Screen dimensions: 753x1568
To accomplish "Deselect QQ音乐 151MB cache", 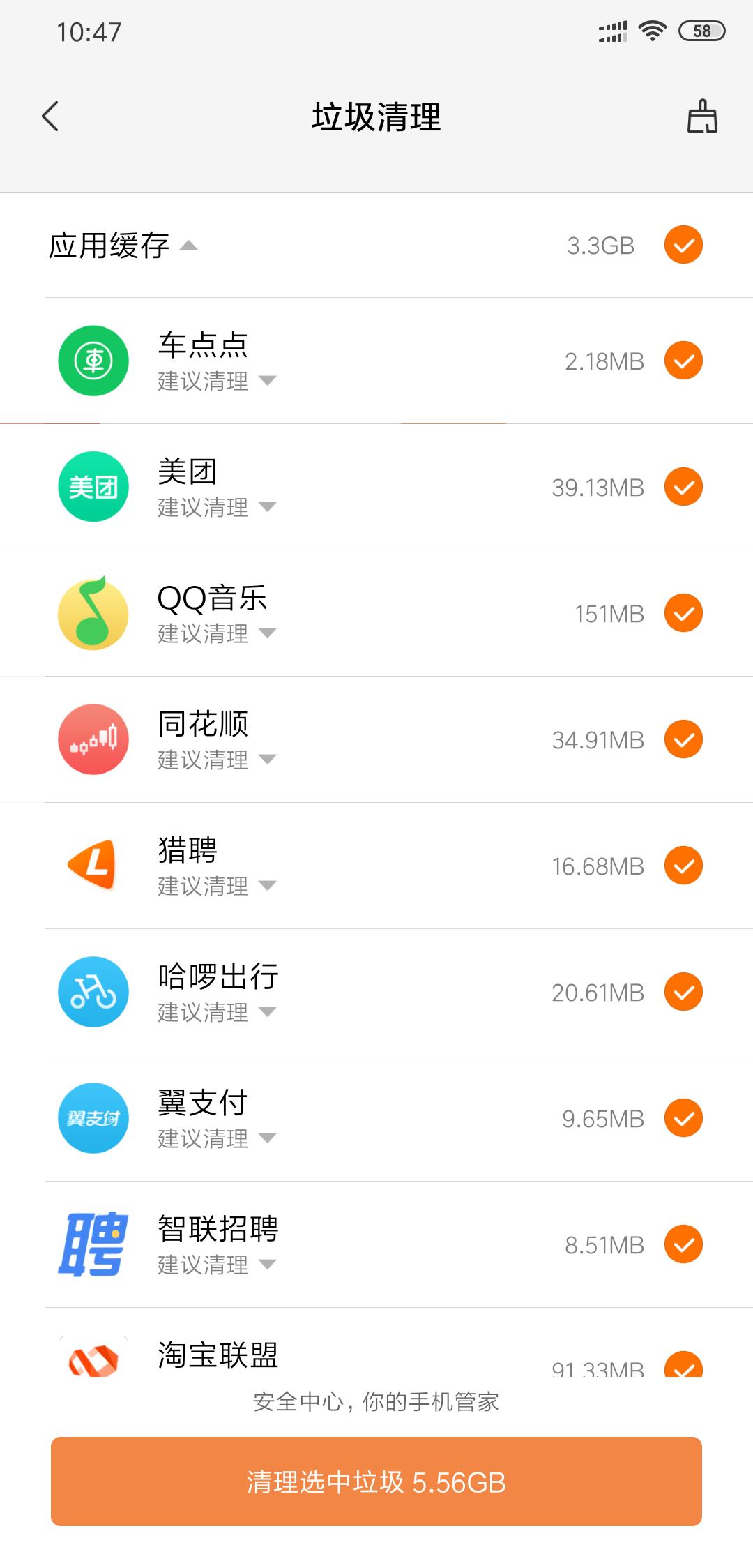I will click(x=683, y=613).
